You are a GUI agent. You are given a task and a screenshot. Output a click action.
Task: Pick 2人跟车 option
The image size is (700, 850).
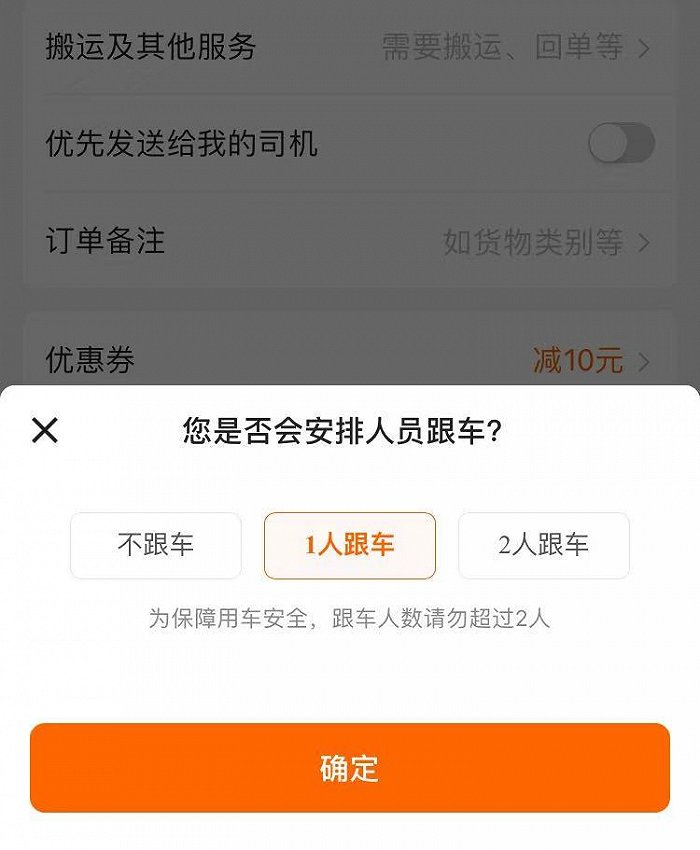tap(543, 545)
